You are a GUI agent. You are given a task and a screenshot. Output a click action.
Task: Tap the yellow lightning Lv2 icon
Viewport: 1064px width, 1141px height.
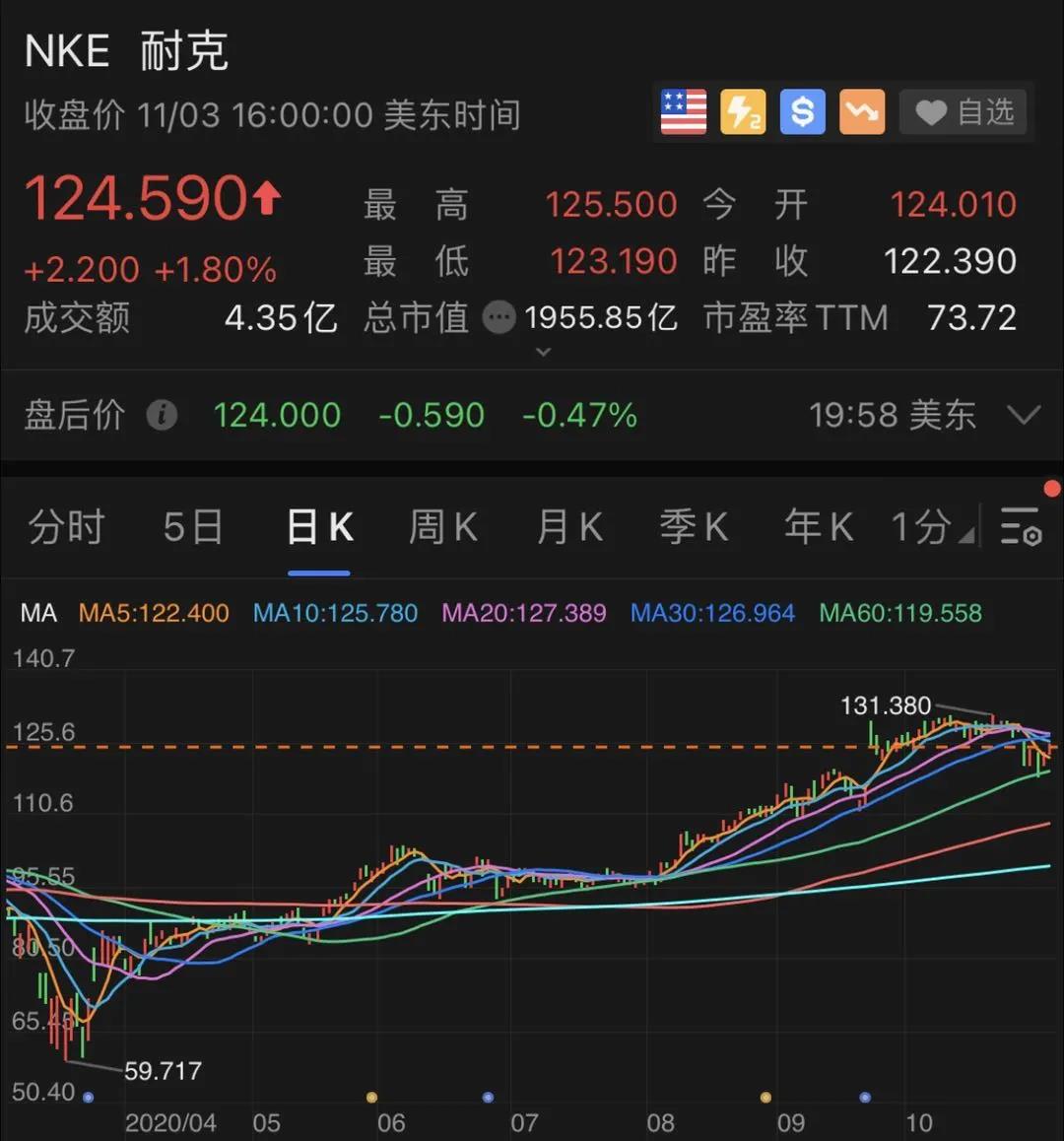[x=743, y=112]
